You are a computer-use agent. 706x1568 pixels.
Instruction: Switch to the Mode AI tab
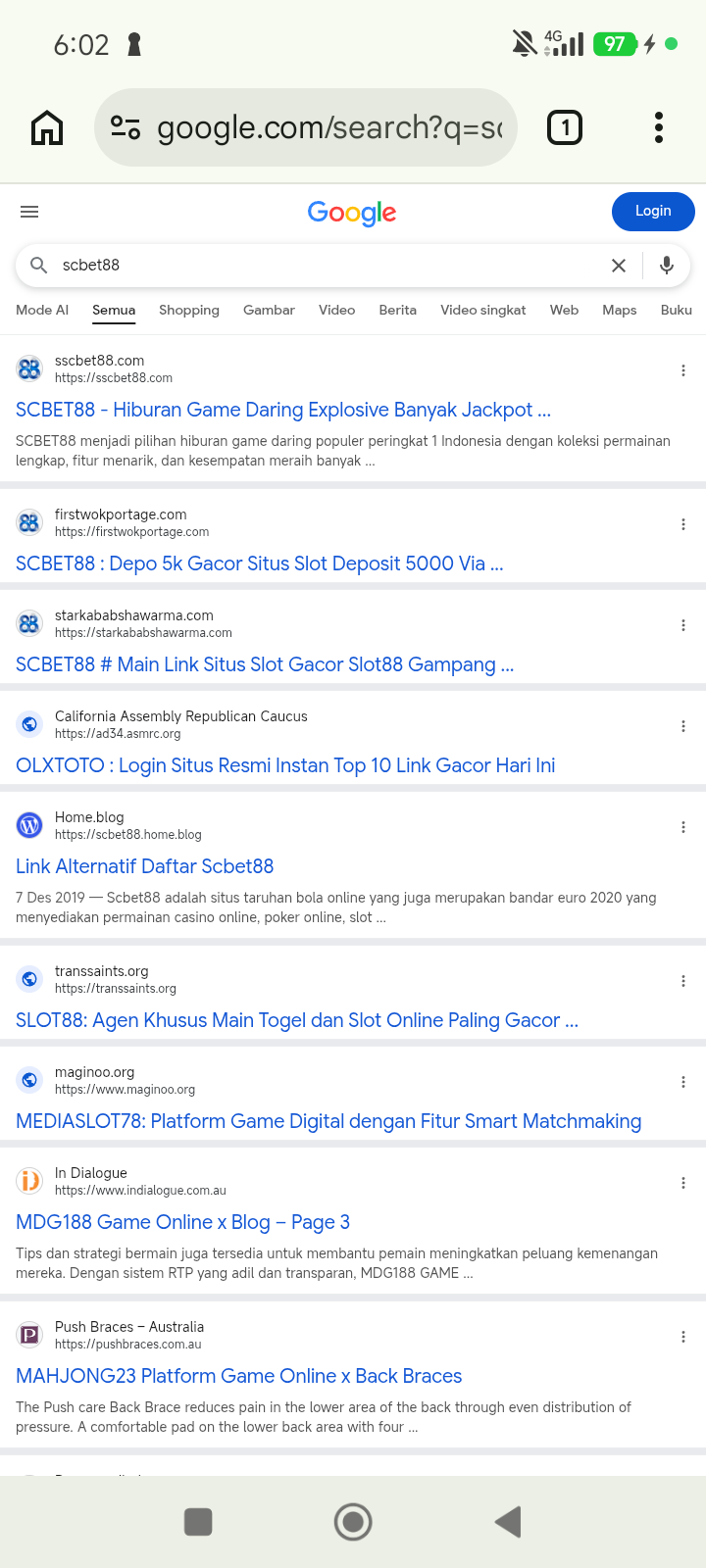[42, 310]
